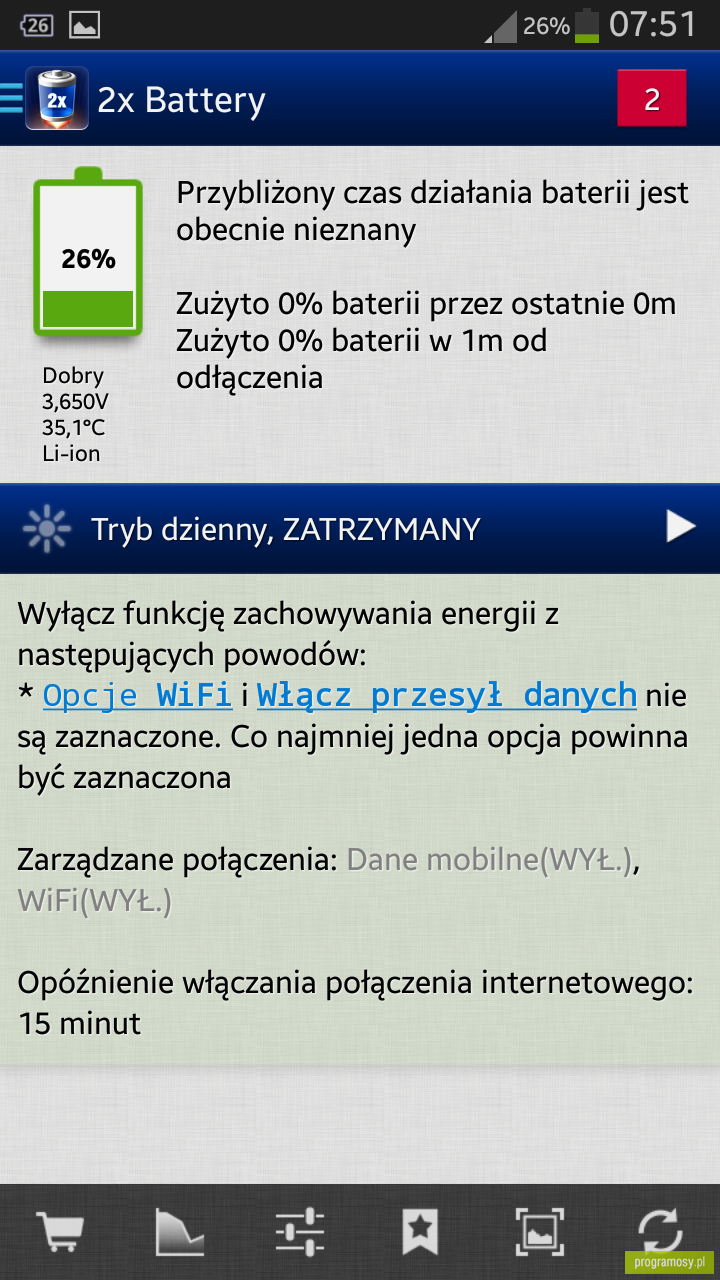Refresh battery data with the sync icon
The height and width of the screenshot is (1280, 720).
point(660,1232)
